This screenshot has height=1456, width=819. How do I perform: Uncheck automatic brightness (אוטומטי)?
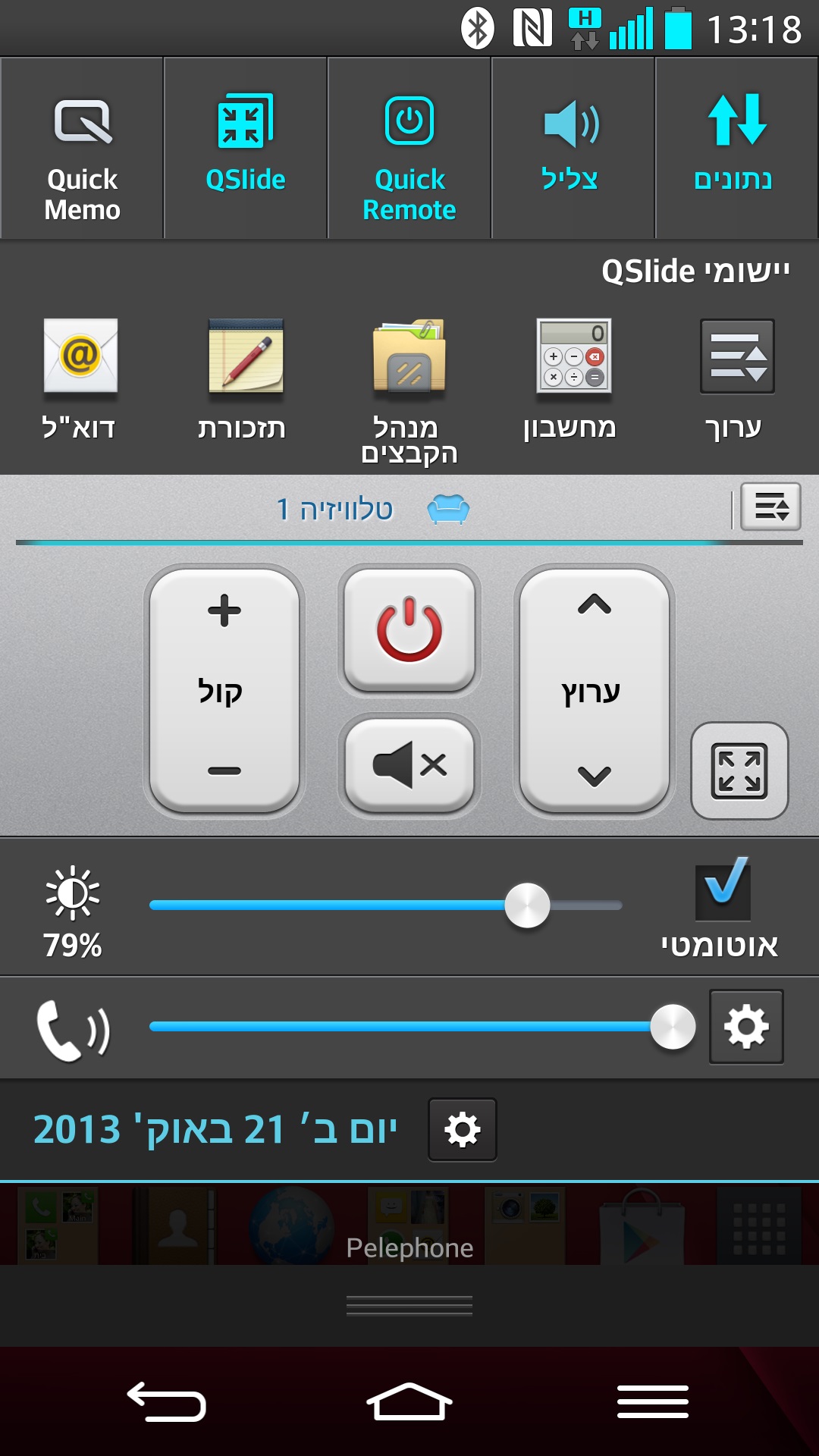(723, 886)
